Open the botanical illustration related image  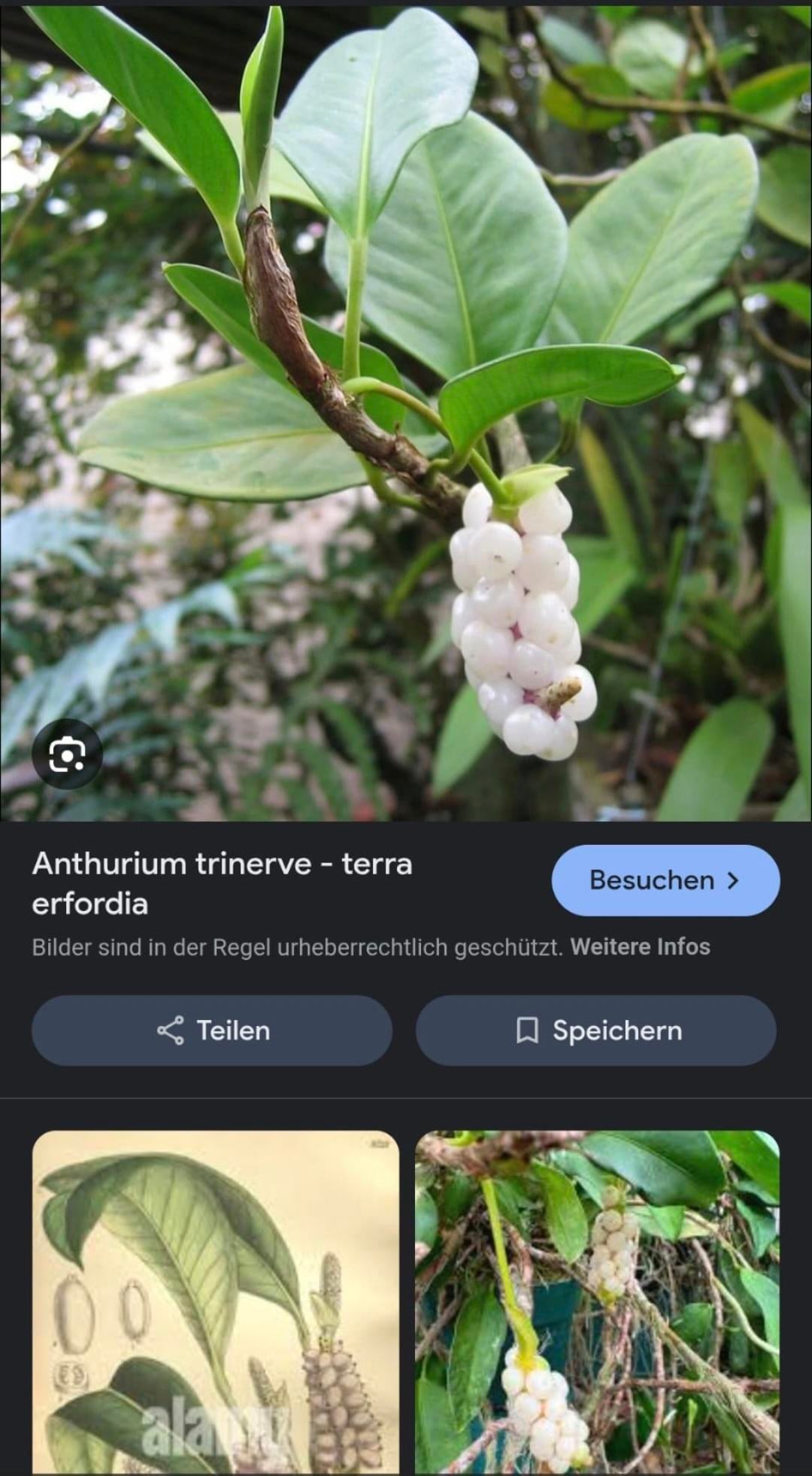[216, 1301]
